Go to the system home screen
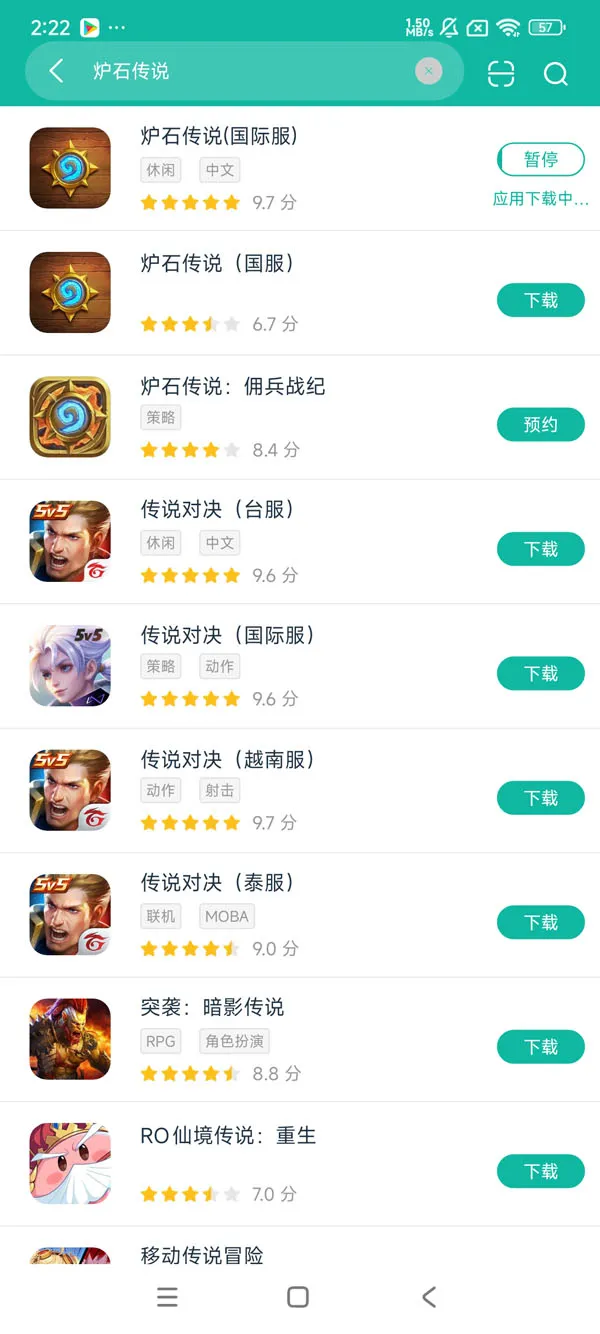 tap(298, 1297)
